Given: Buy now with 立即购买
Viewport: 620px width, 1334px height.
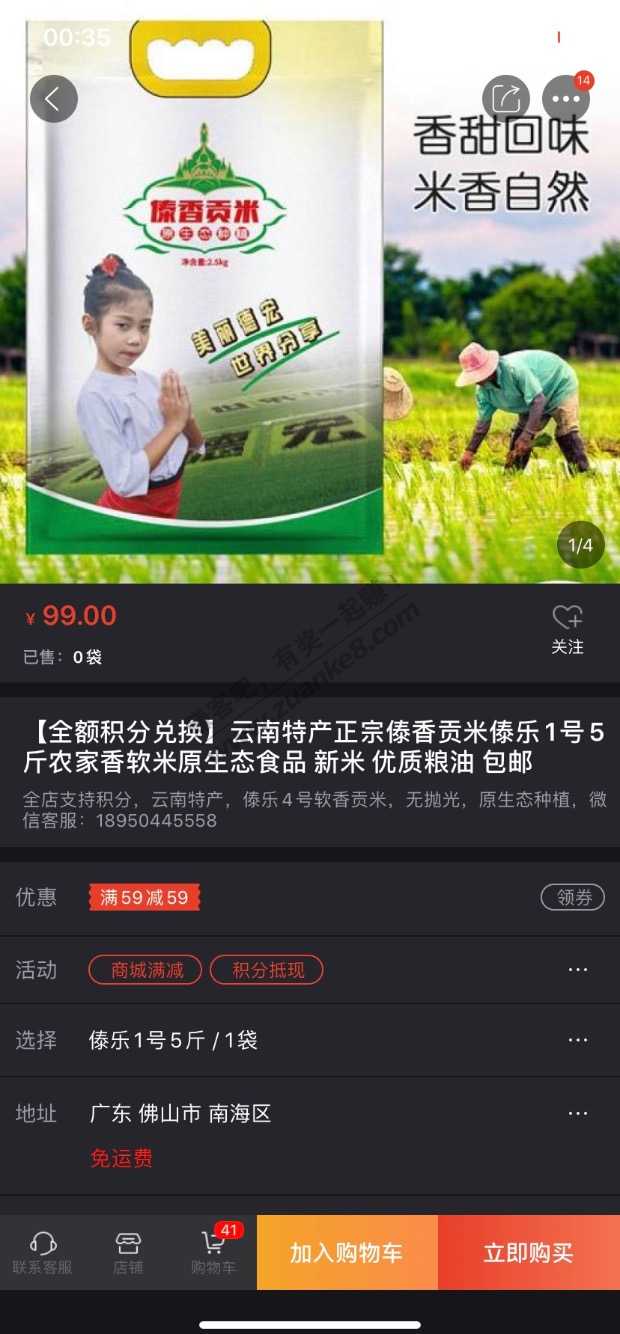Looking at the screenshot, I should click(528, 1252).
